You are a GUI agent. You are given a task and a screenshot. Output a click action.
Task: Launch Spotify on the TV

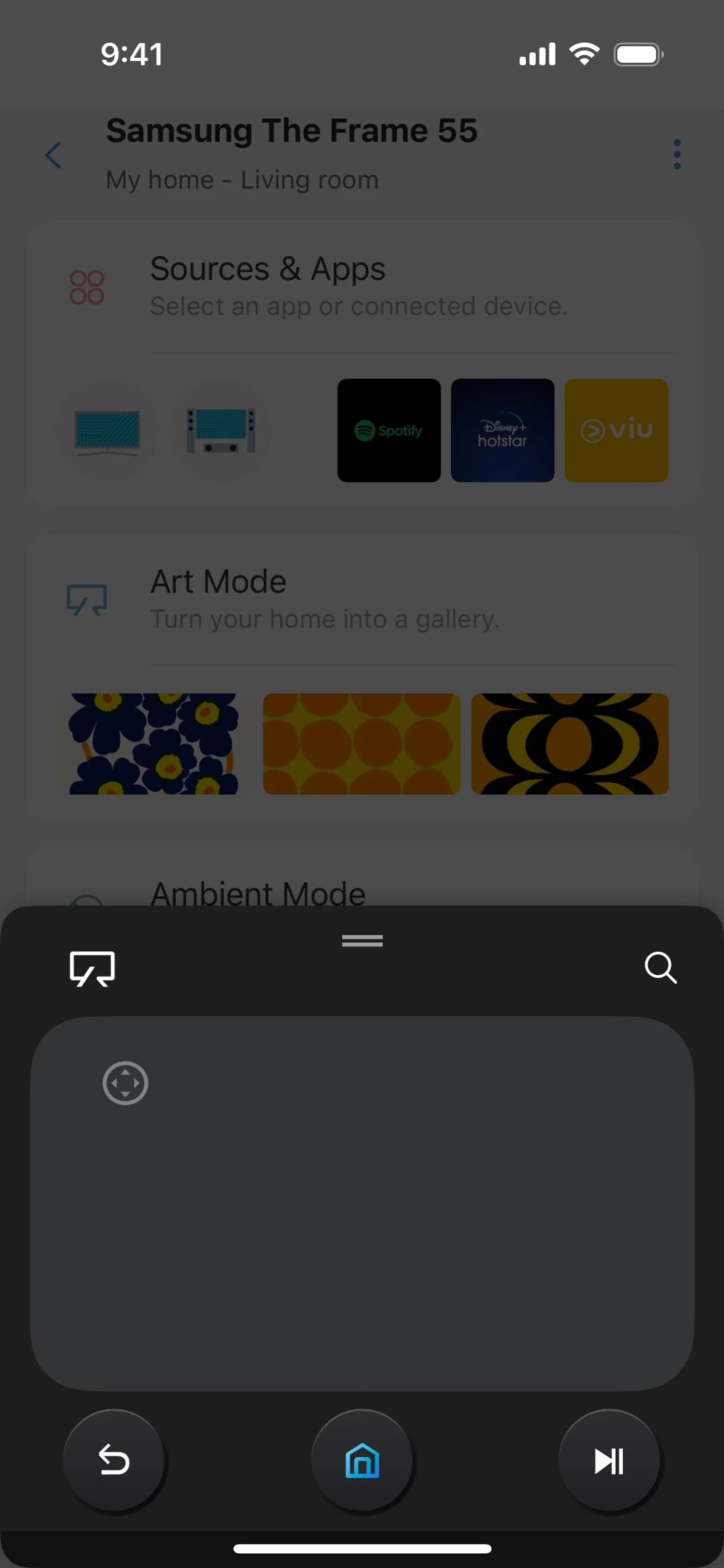click(x=389, y=430)
